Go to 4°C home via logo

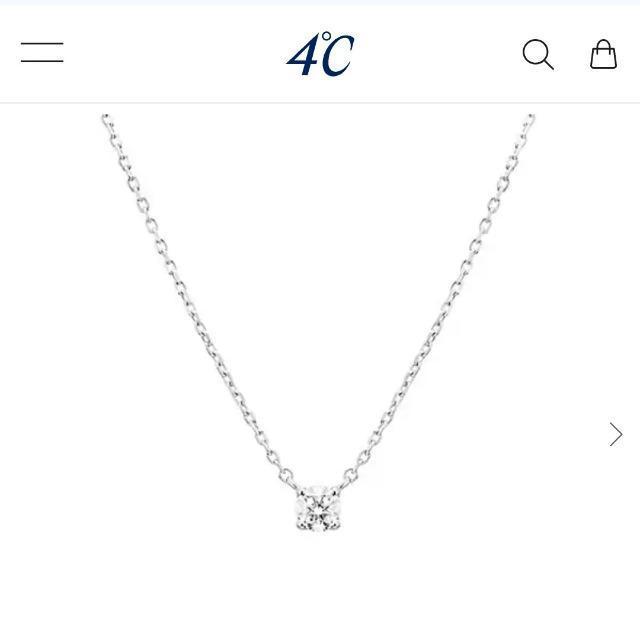tap(320, 54)
